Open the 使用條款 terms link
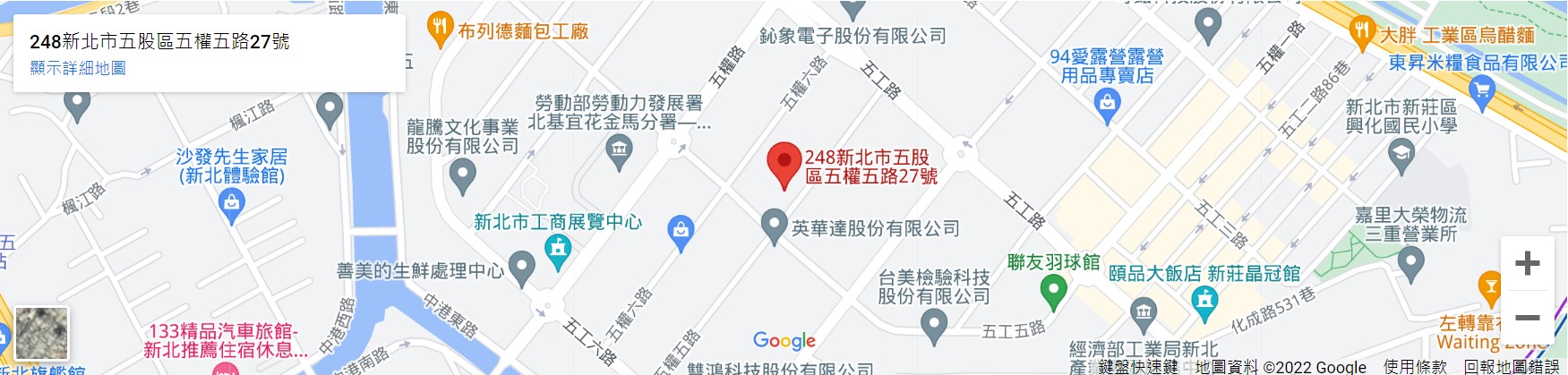1568x375 pixels. [x=1414, y=366]
